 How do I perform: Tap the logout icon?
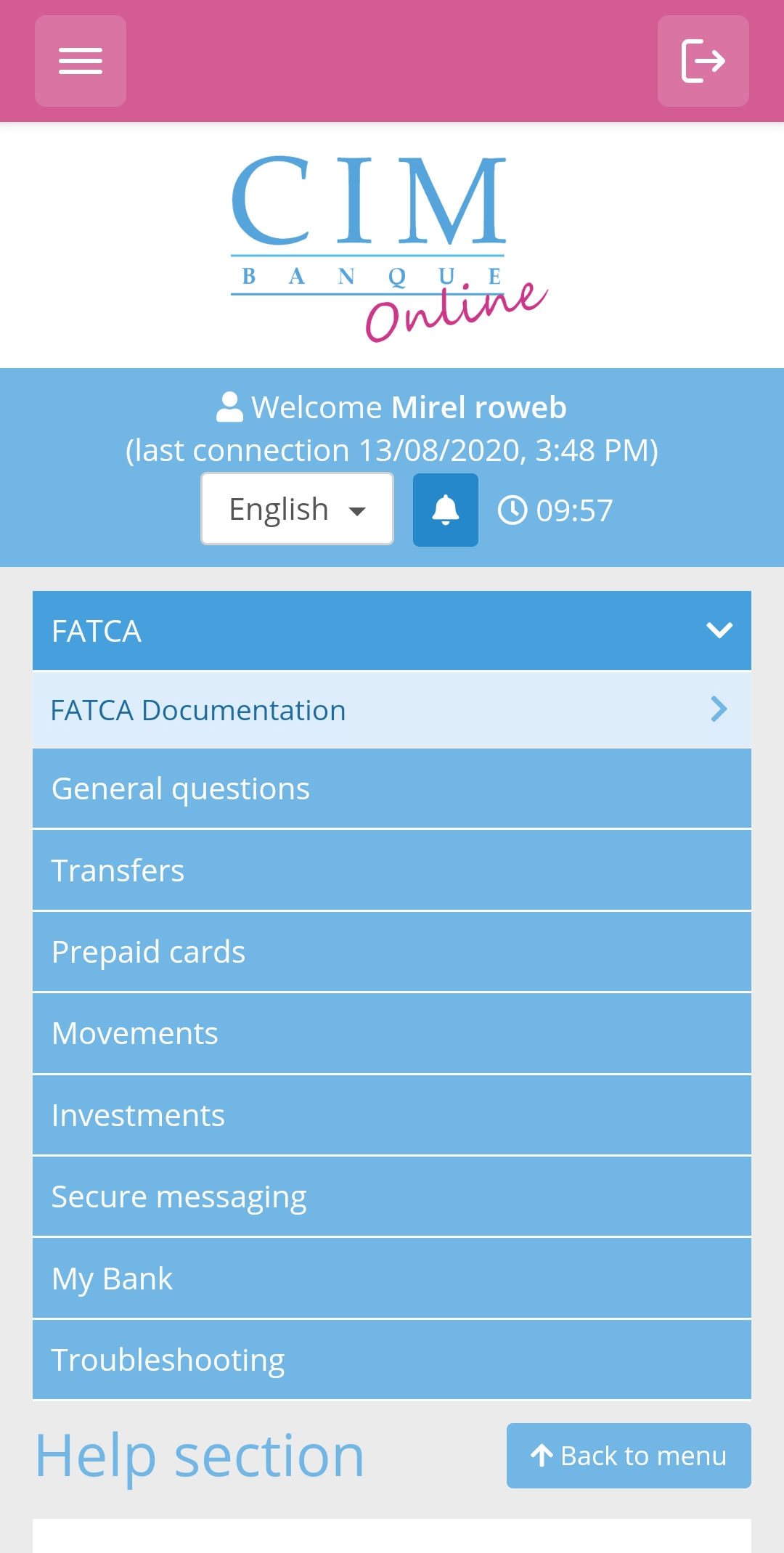coord(703,61)
